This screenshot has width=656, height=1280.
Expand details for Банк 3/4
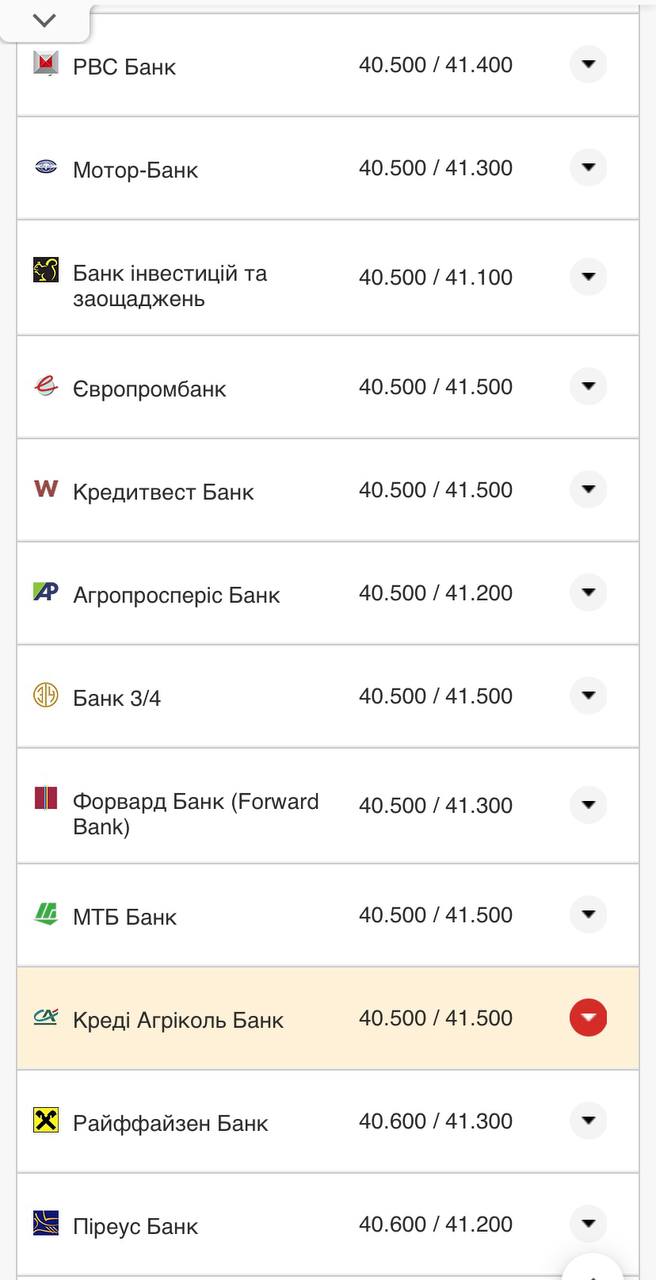click(x=588, y=695)
